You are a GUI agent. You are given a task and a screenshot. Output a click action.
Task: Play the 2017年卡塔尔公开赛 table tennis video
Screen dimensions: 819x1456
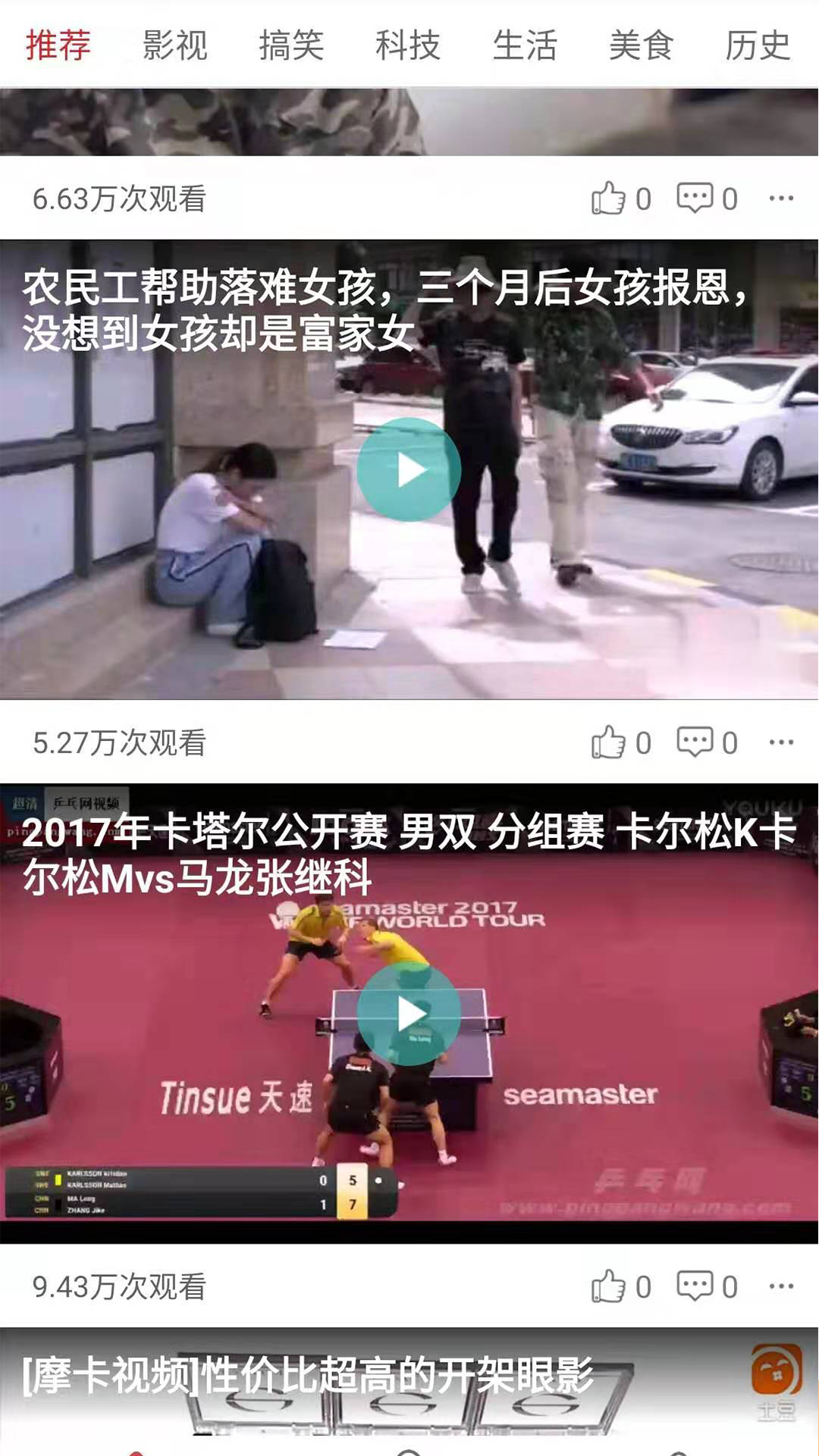[409, 1014]
